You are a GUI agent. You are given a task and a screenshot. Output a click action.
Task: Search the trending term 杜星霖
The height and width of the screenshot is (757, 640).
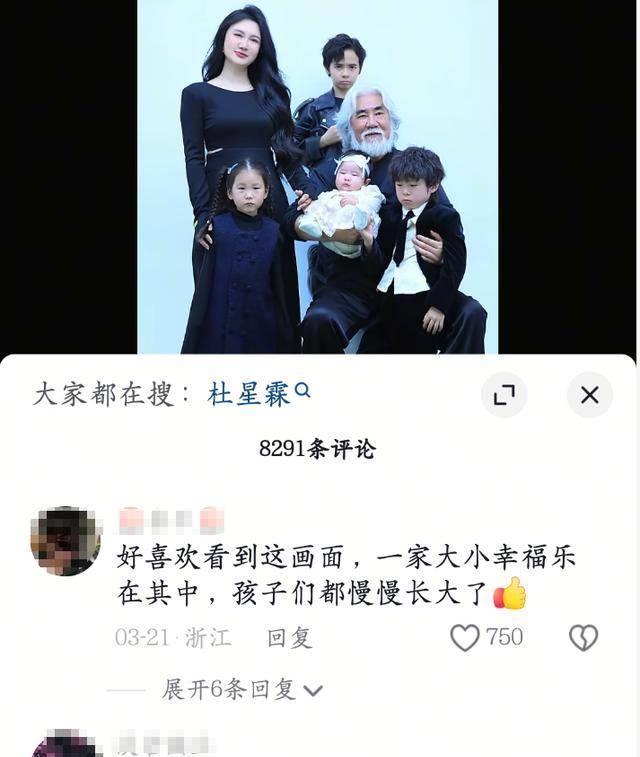point(258,394)
